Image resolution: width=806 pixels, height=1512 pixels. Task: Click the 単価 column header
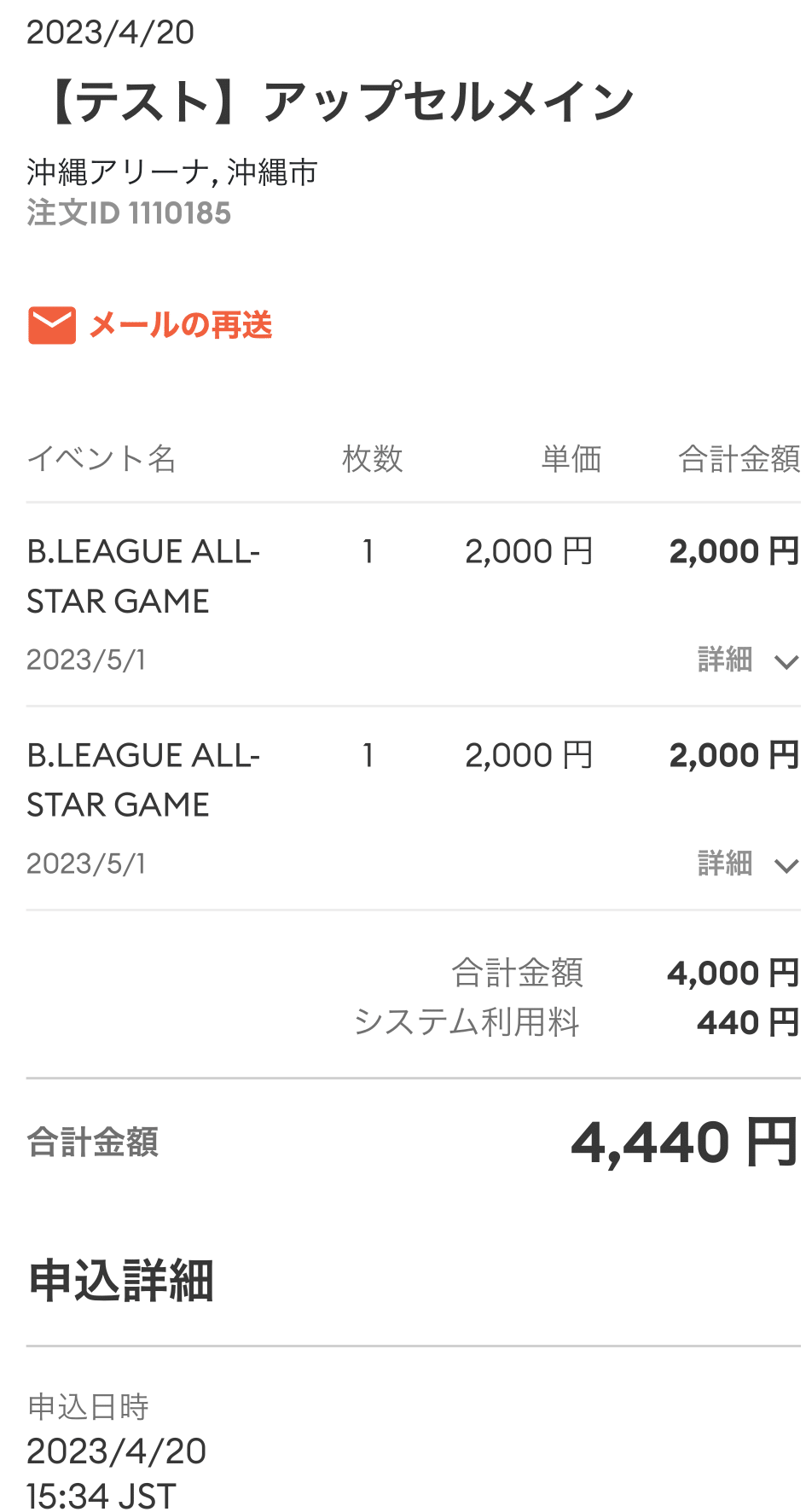click(x=569, y=459)
